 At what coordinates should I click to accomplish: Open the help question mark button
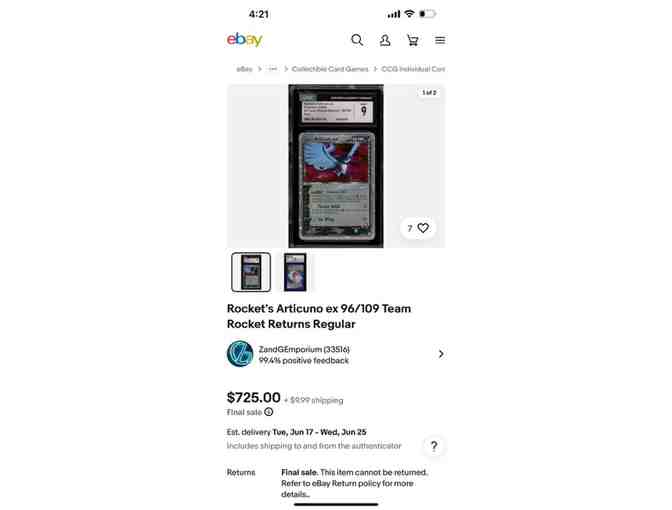tap(434, 446)
